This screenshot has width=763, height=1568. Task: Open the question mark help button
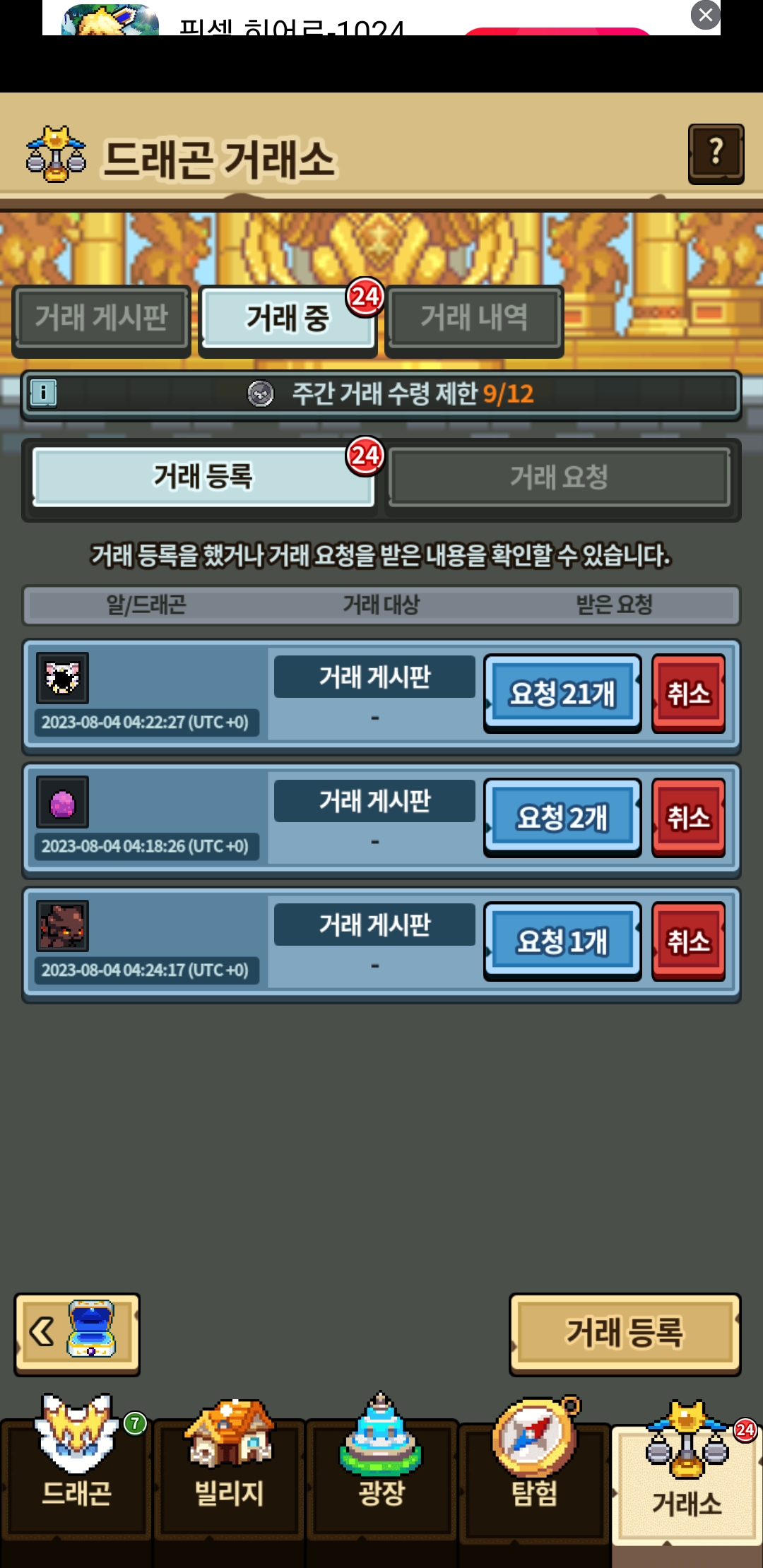(716, 153)
